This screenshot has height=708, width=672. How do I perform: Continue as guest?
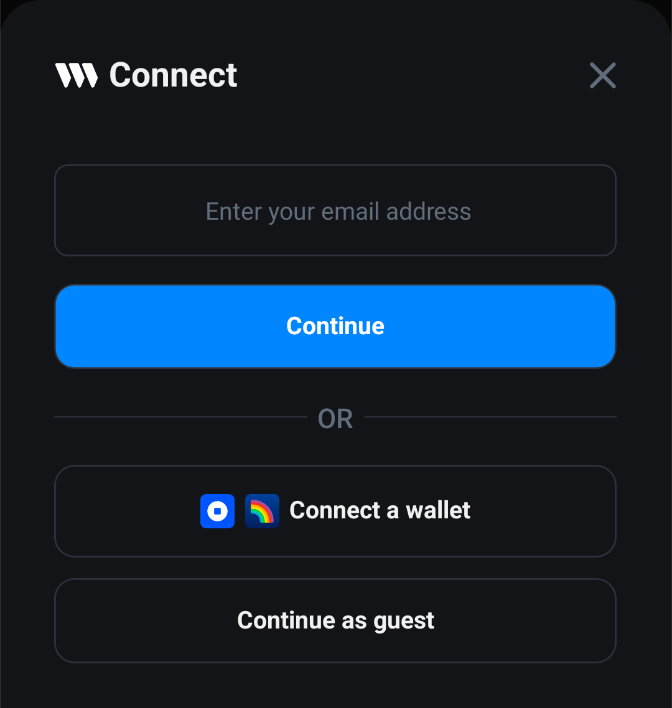click(x=335, y=620)
